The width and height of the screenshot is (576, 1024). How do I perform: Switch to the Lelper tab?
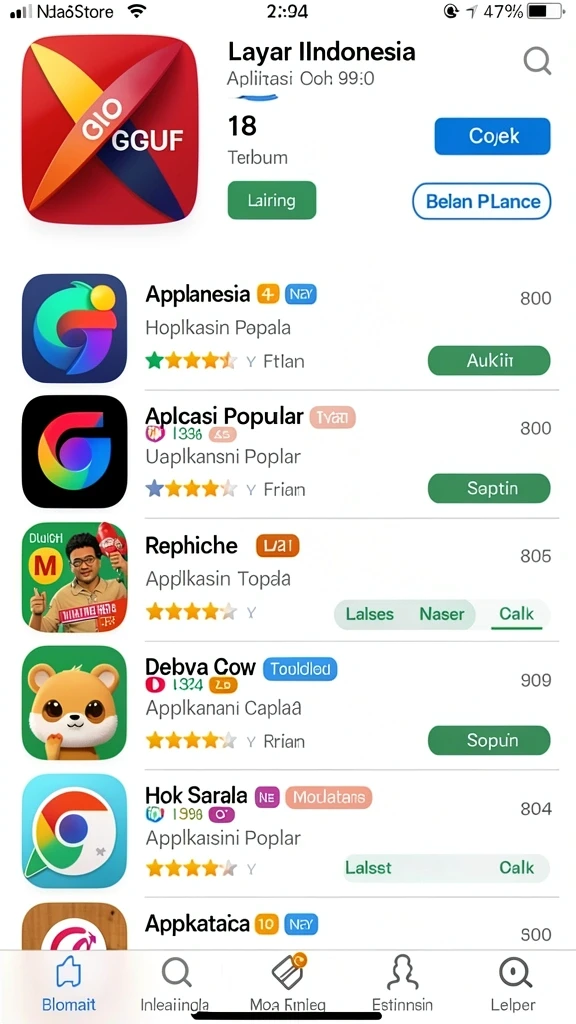coord(513,984)
